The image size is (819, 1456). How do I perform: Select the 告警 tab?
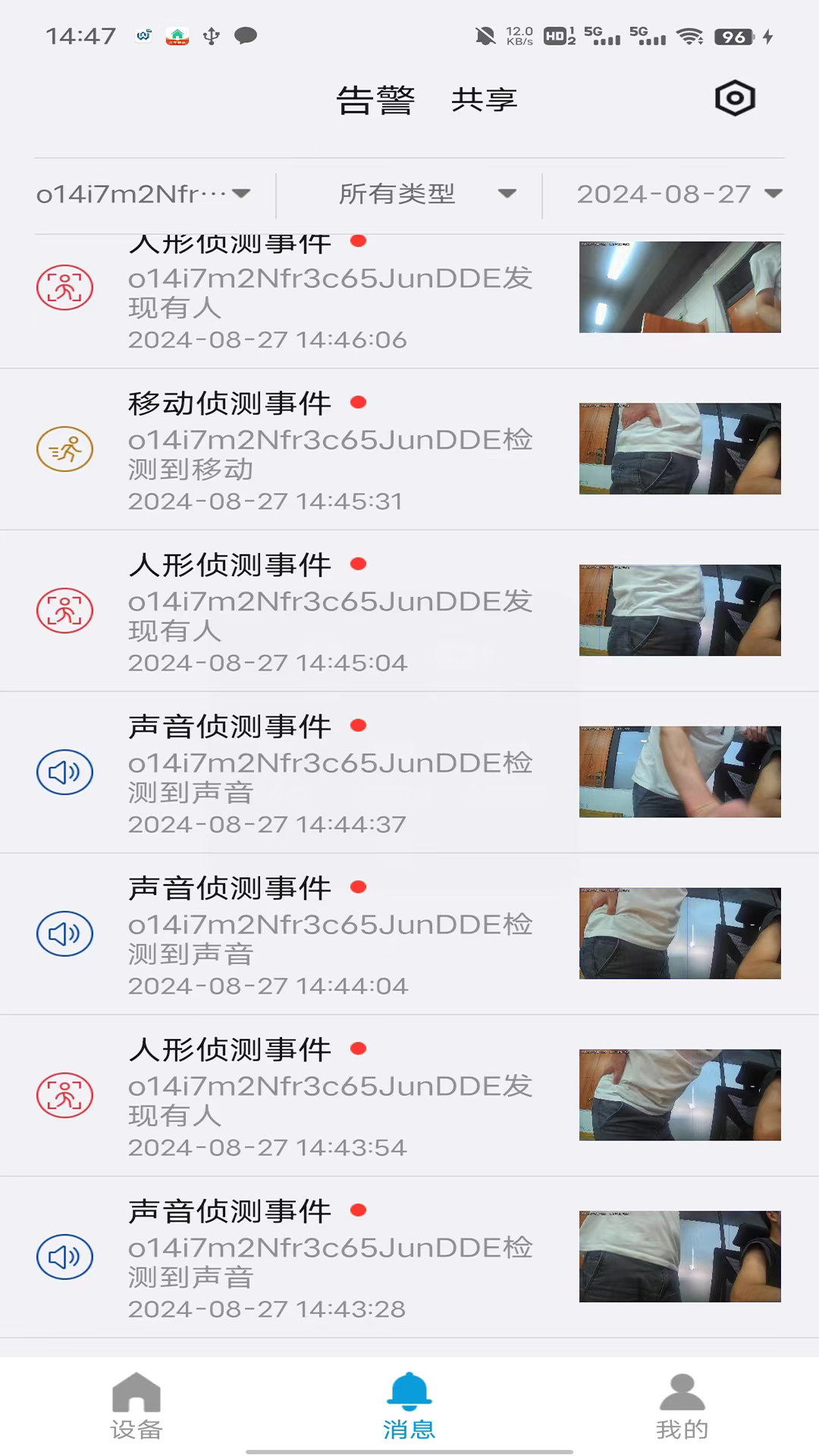376,99
